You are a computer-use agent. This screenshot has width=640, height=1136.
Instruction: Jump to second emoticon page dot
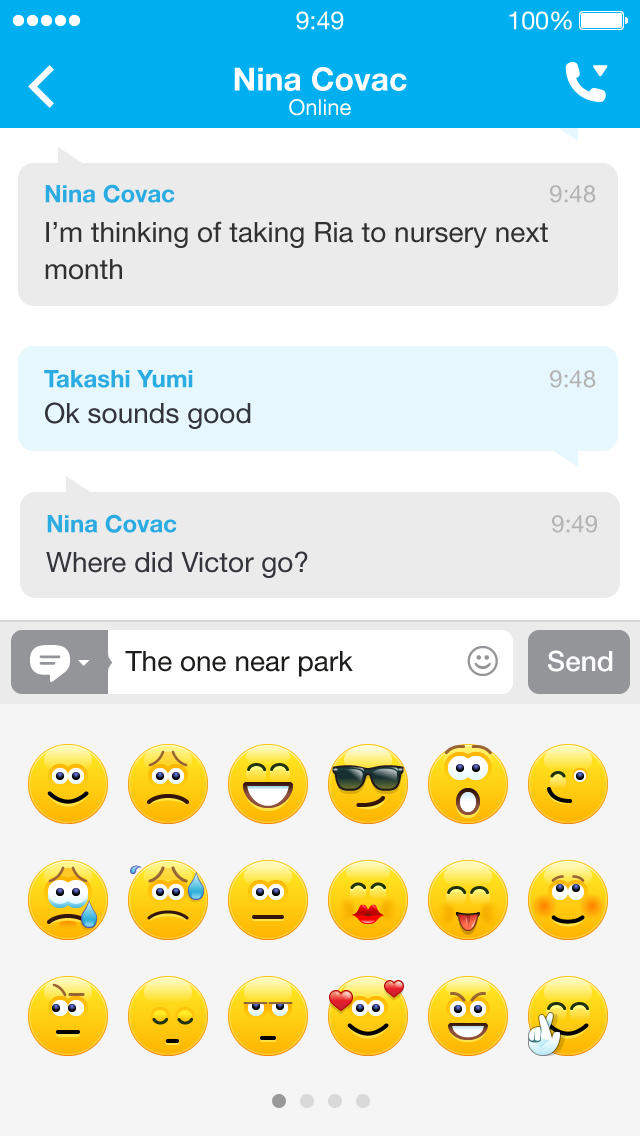click(307, 1101)
